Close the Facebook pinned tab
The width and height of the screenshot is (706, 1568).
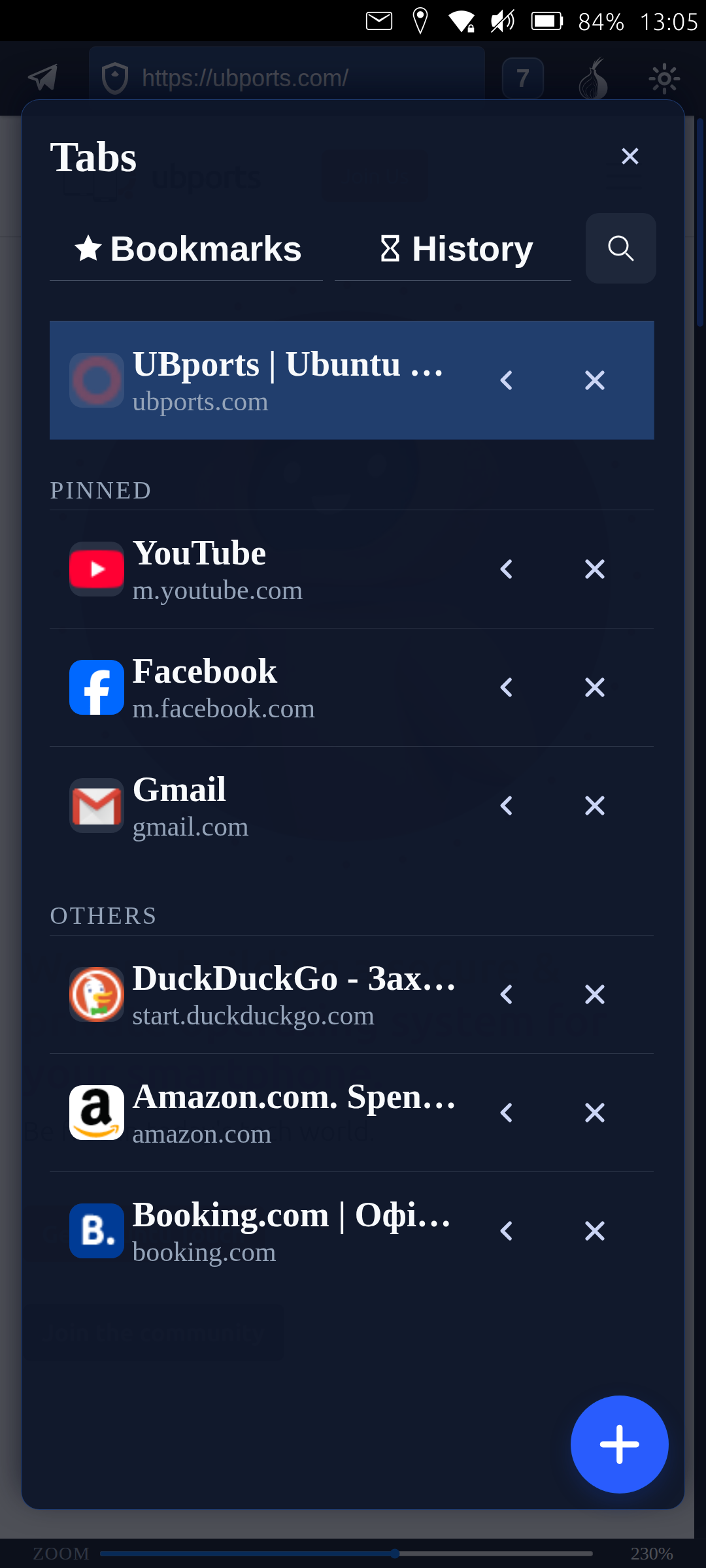coord(594,687)
